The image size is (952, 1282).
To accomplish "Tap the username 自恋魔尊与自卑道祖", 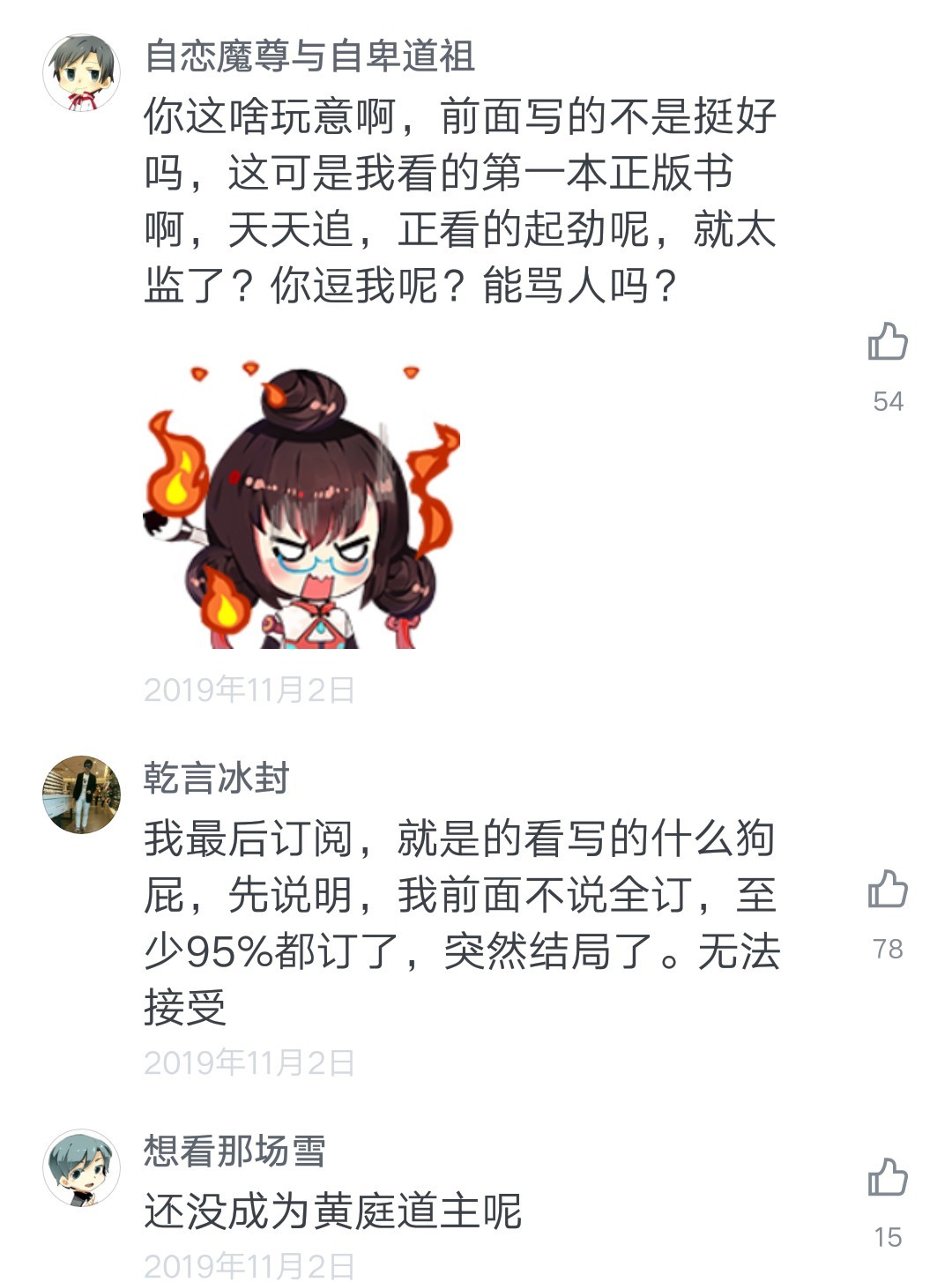I will click(x=309, y=56).
